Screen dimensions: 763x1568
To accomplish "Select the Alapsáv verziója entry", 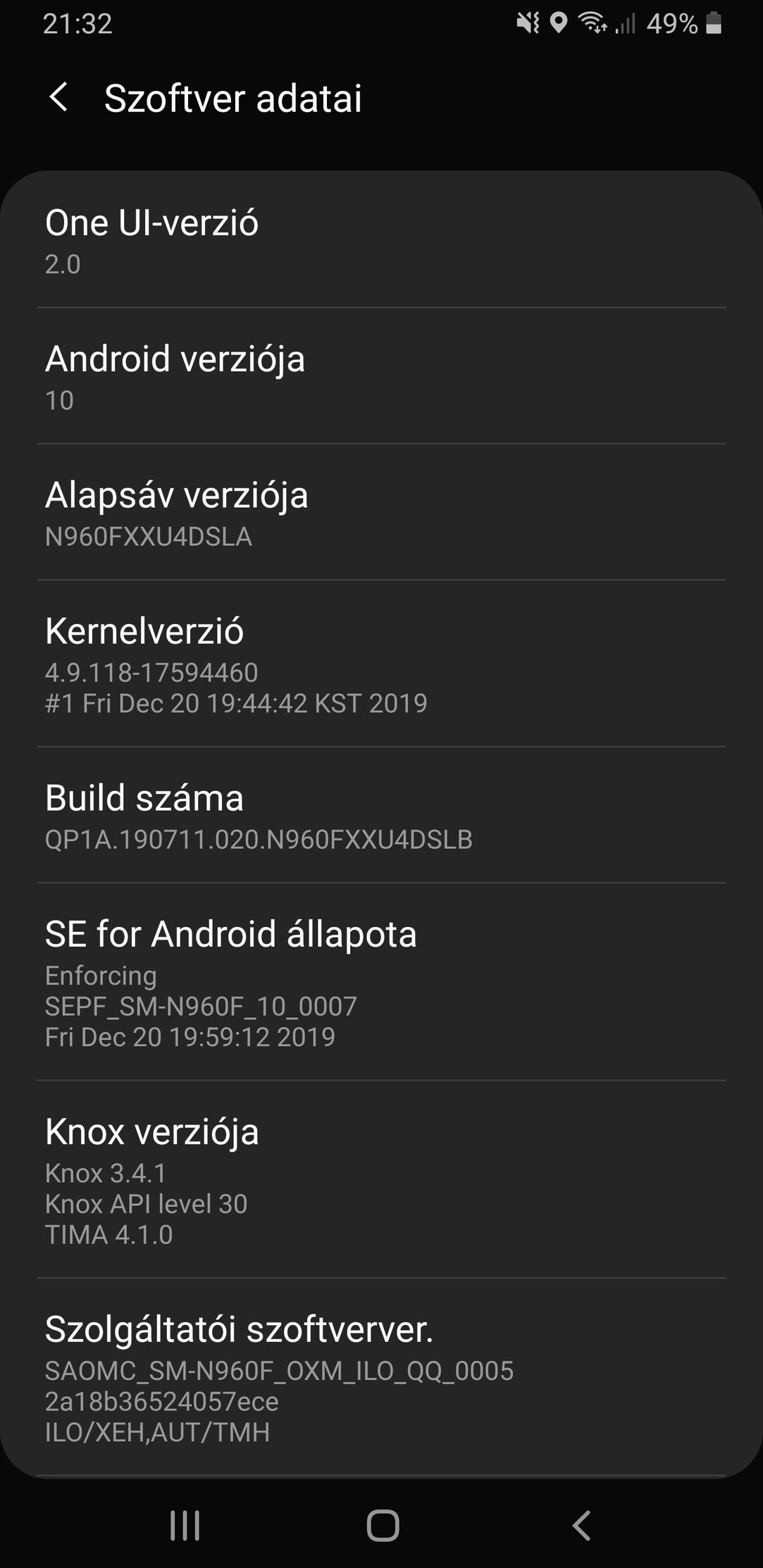I will [x=381, y=512].
